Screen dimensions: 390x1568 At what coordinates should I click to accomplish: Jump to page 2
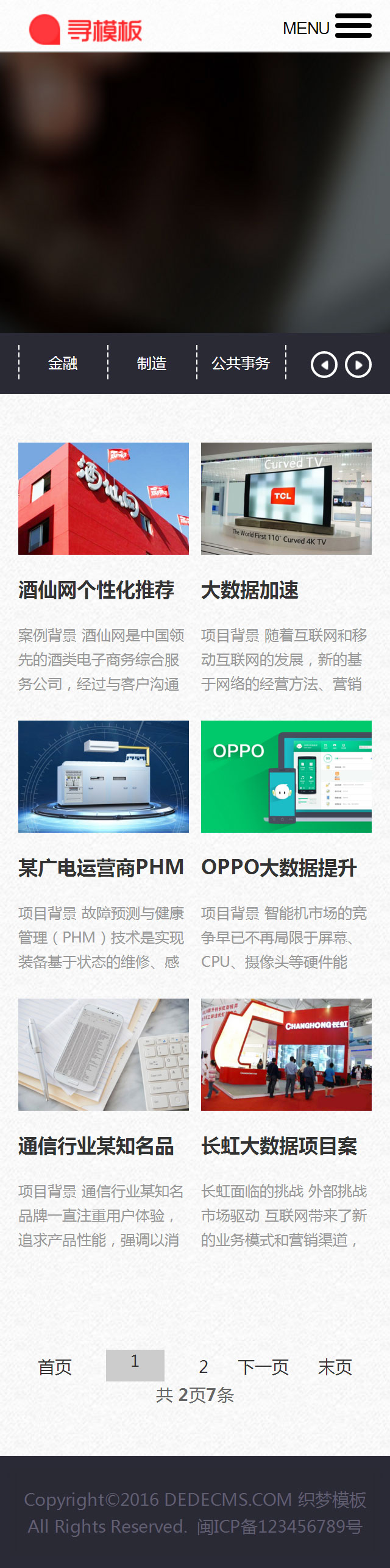pos(204,1367)
